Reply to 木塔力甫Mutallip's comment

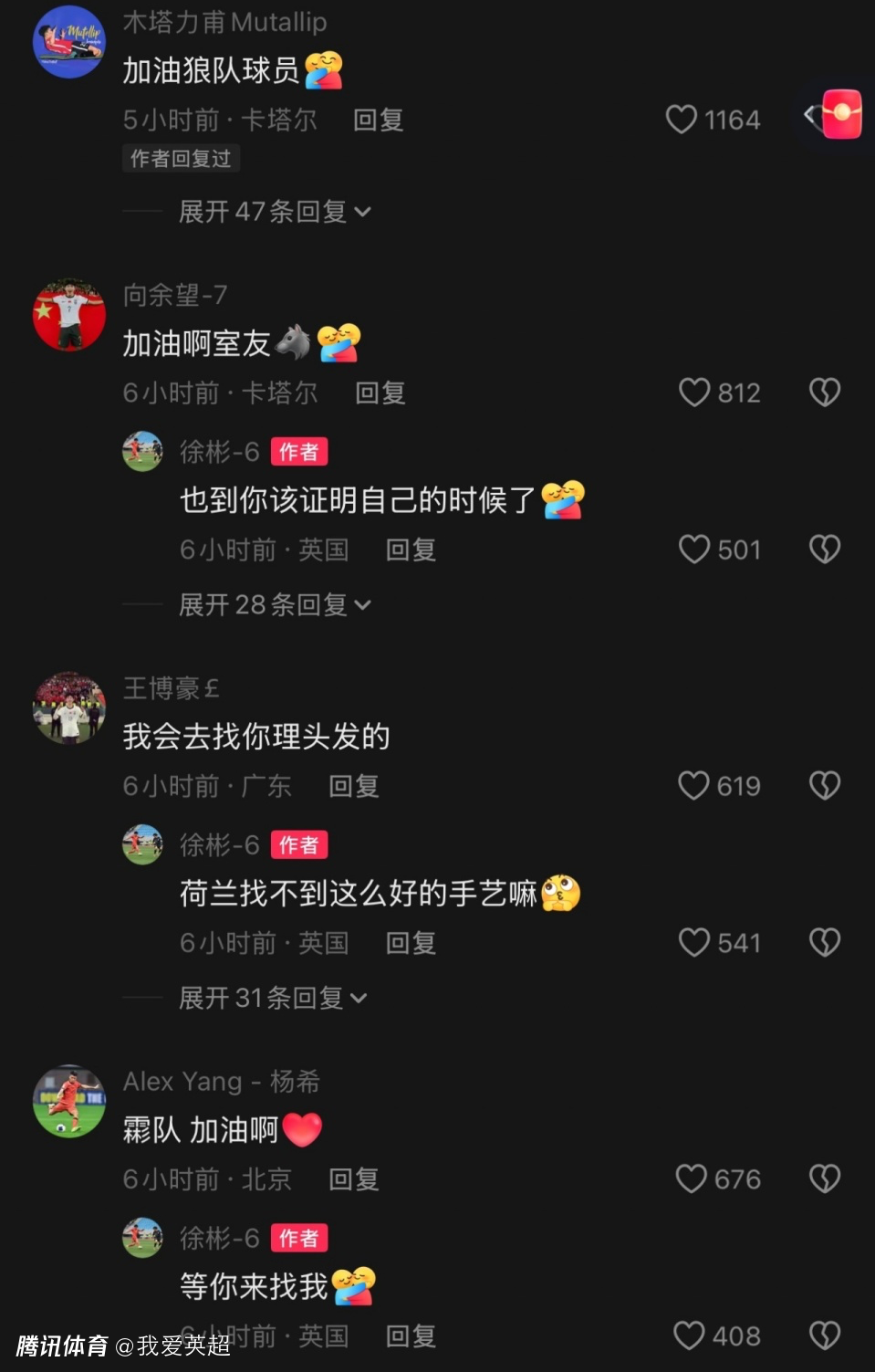click(378, 120)
